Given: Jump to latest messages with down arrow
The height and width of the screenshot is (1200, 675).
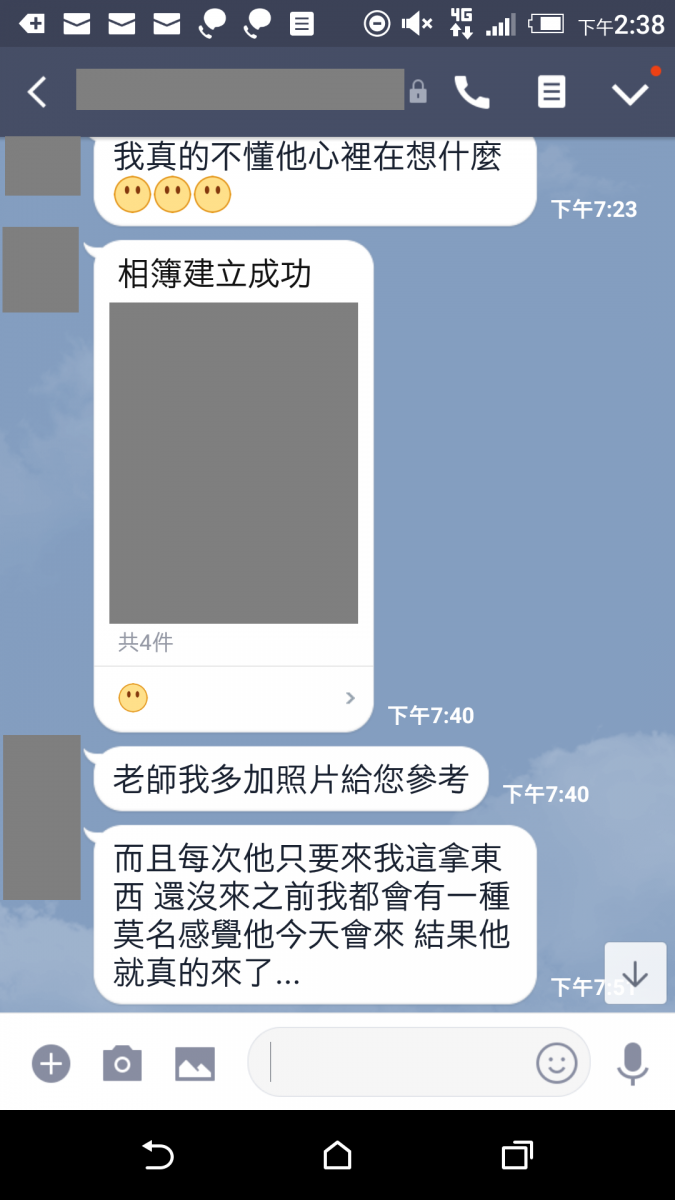Looking at the screenshot, I should pyautogui.click(x=635, y=974).
